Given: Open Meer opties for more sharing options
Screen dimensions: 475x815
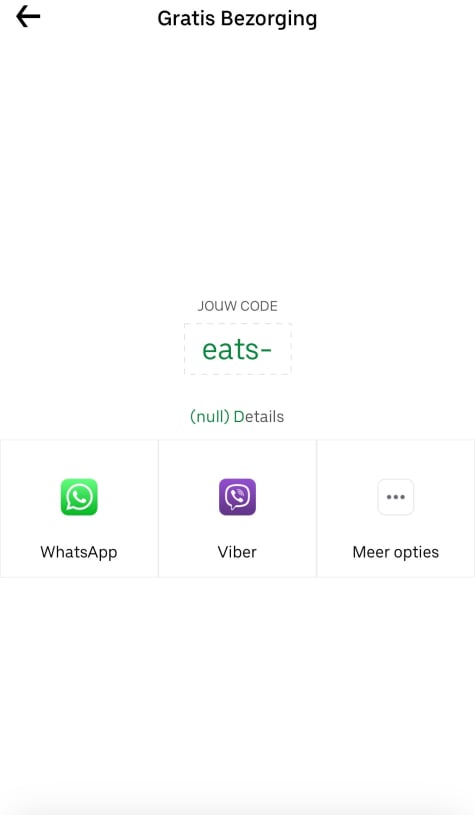Looking at the screenshot, I should point(395,508).
